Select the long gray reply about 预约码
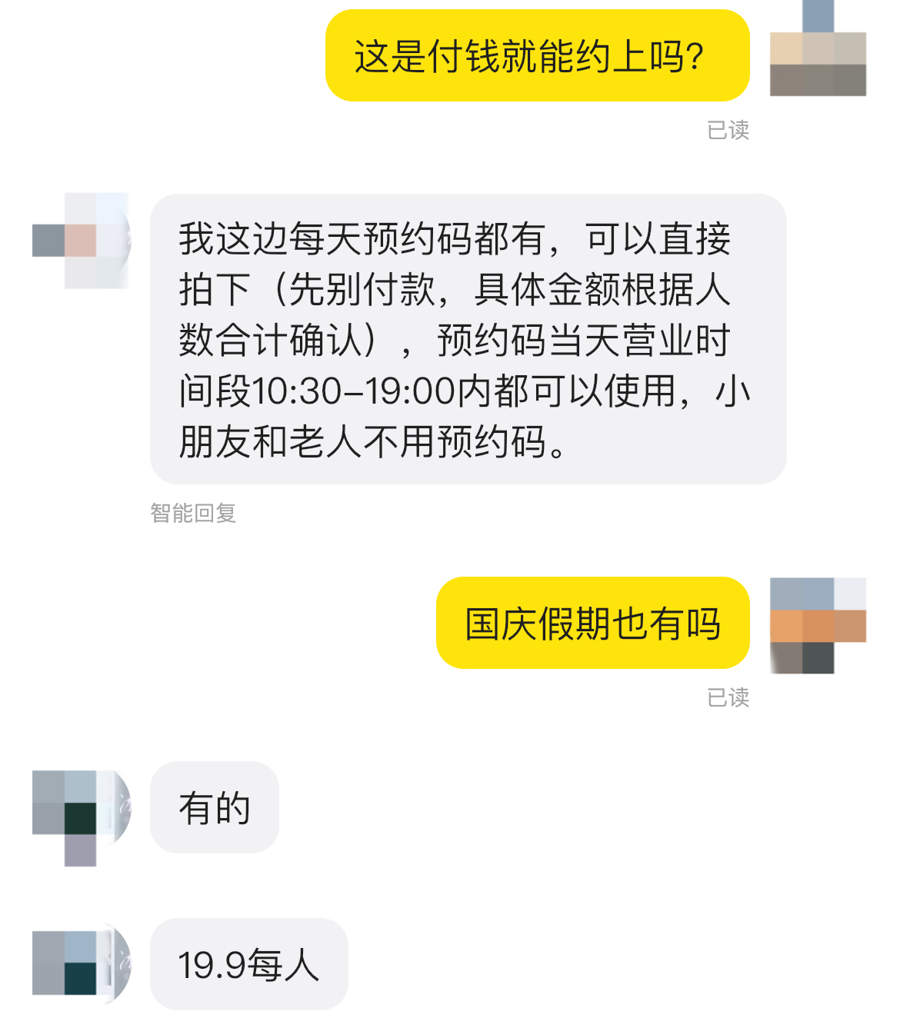Screen dimensions: 900x1028 (460, 335)
